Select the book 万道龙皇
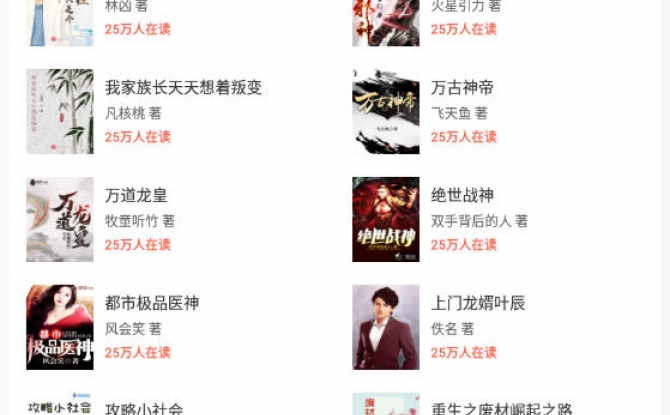 (136, 195)
